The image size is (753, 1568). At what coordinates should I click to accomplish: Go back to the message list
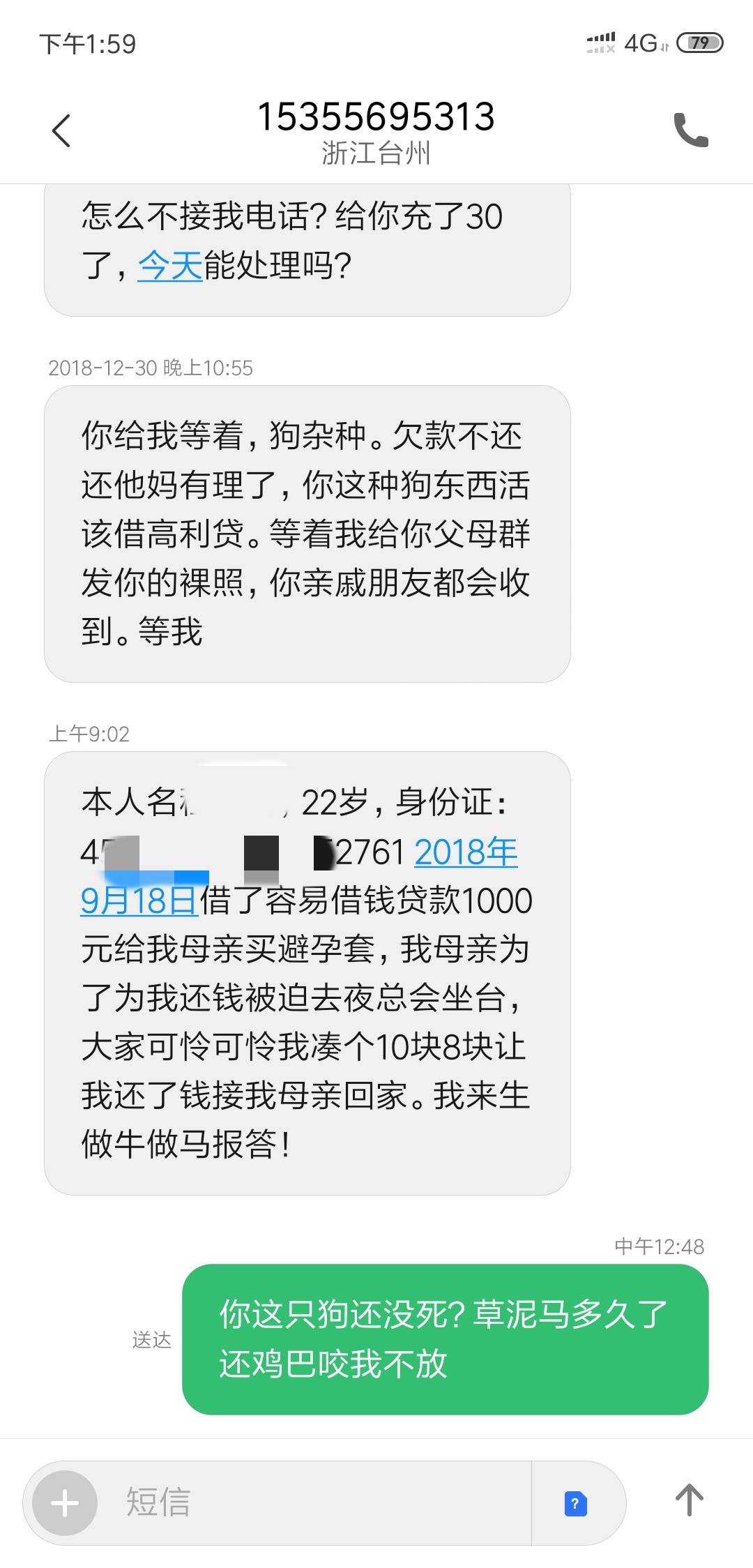pos(61,130)
